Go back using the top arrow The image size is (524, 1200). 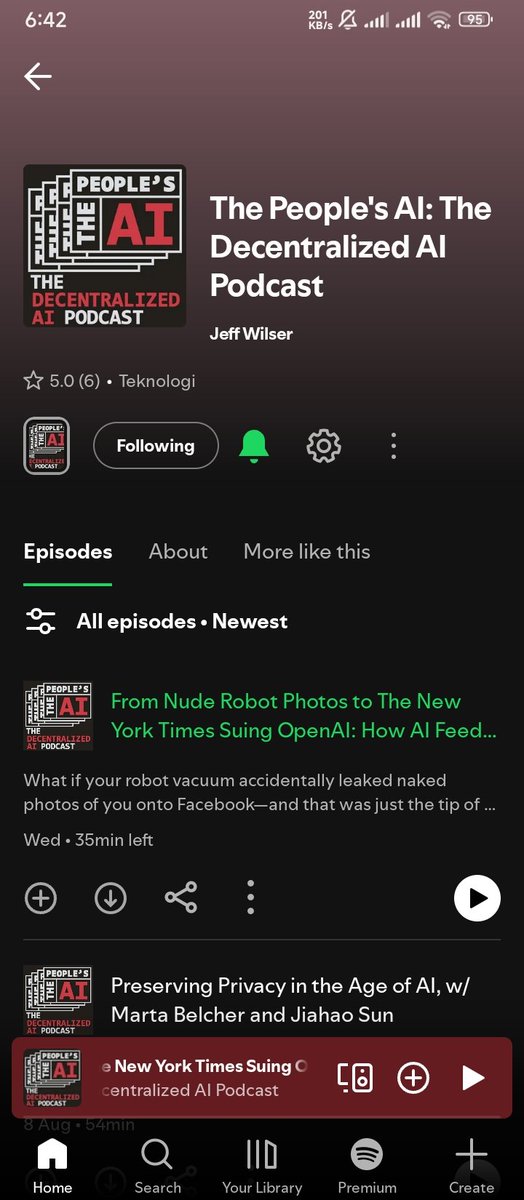pyautogui.click(x=38, y=76)
